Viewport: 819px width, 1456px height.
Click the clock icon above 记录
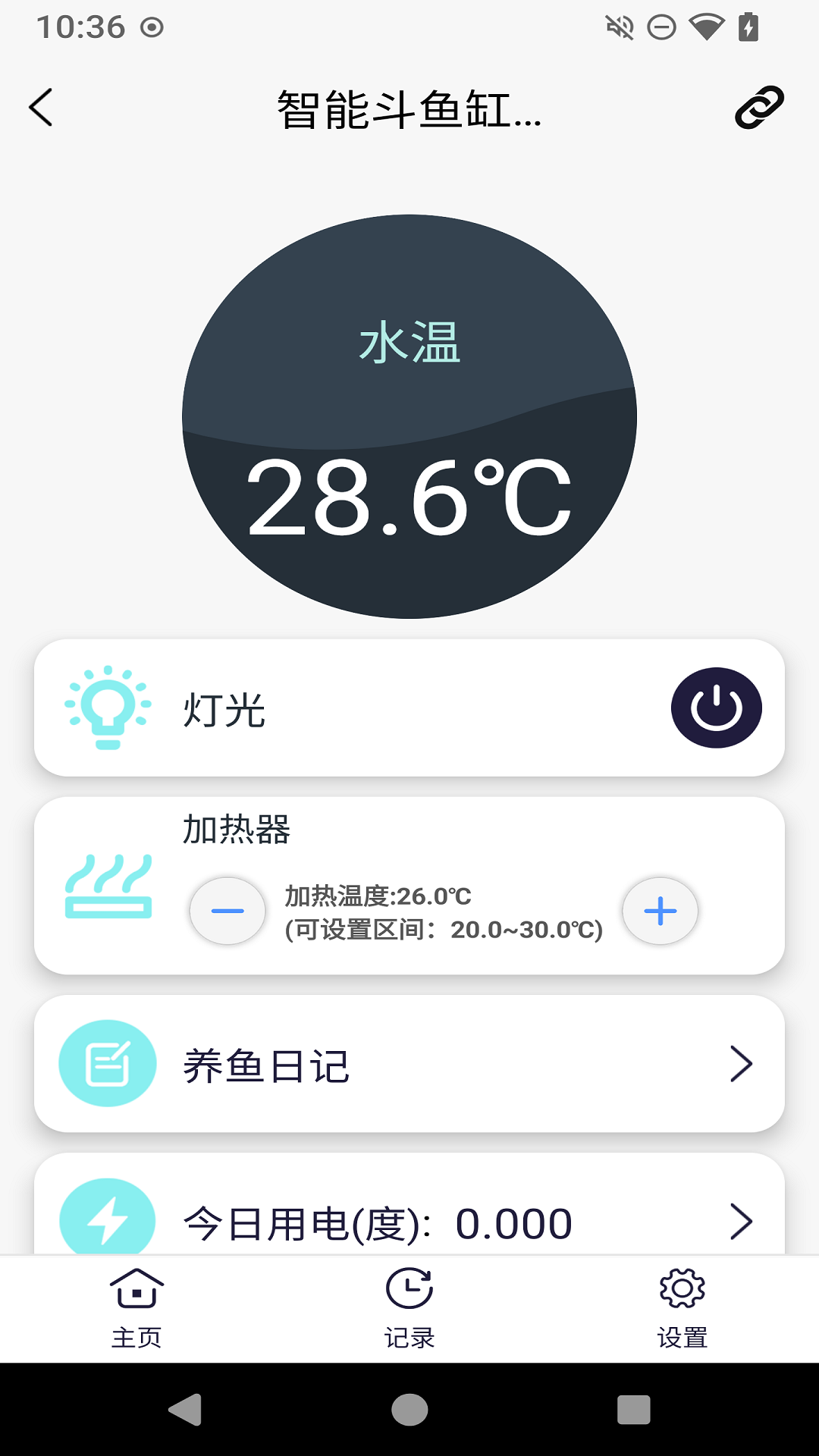coord(409,1287)
